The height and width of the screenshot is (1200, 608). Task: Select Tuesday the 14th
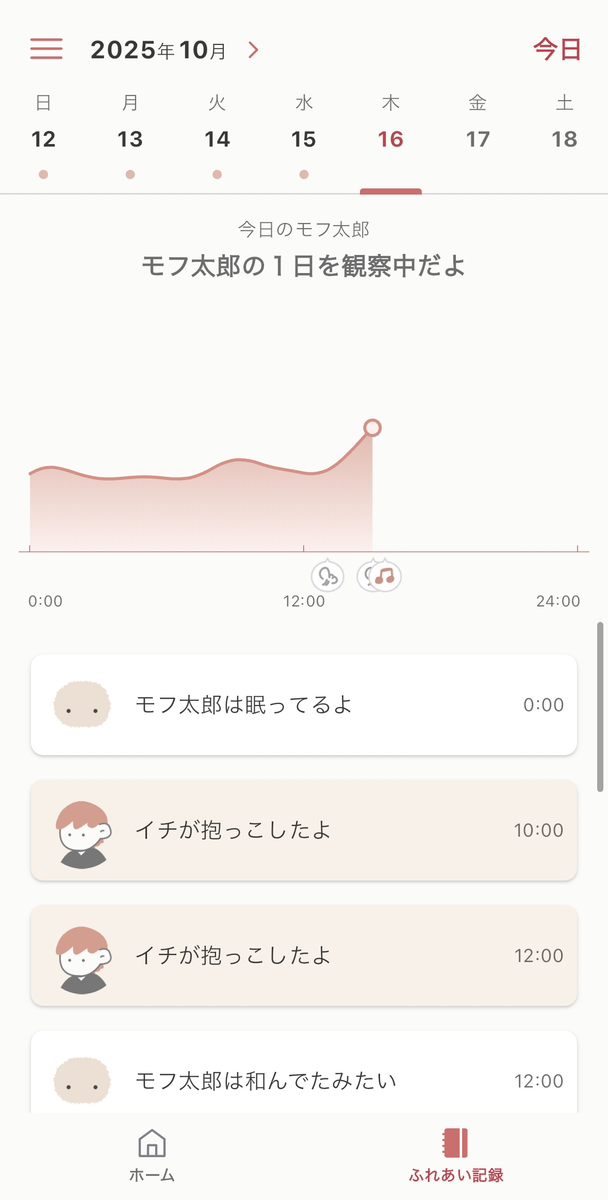click(217, 139)
